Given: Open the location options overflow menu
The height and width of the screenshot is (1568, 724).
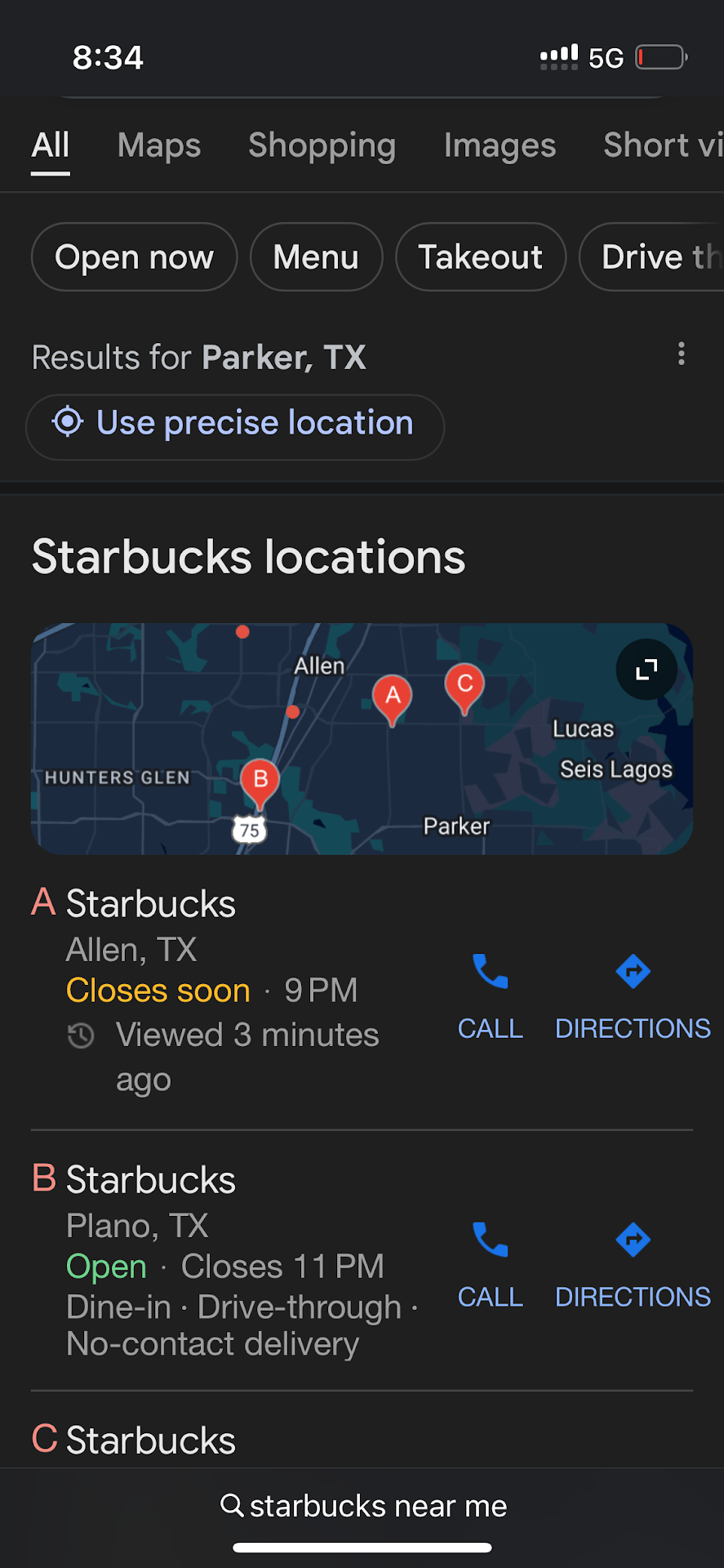Looking at the screenshot, I should click(x=682, y=354).
